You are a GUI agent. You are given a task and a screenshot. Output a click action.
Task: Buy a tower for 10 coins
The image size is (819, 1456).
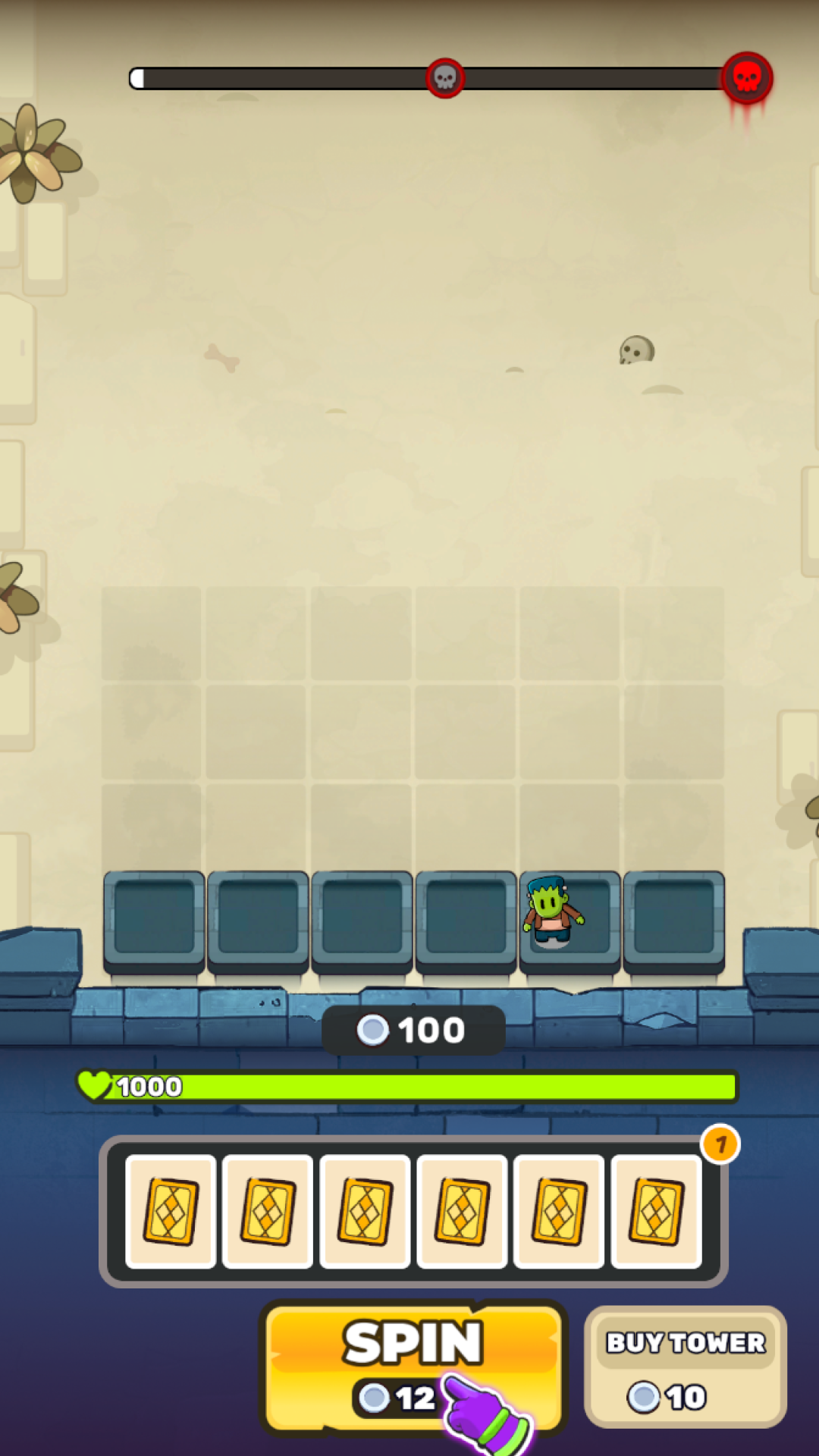(x=685, y=1367)
